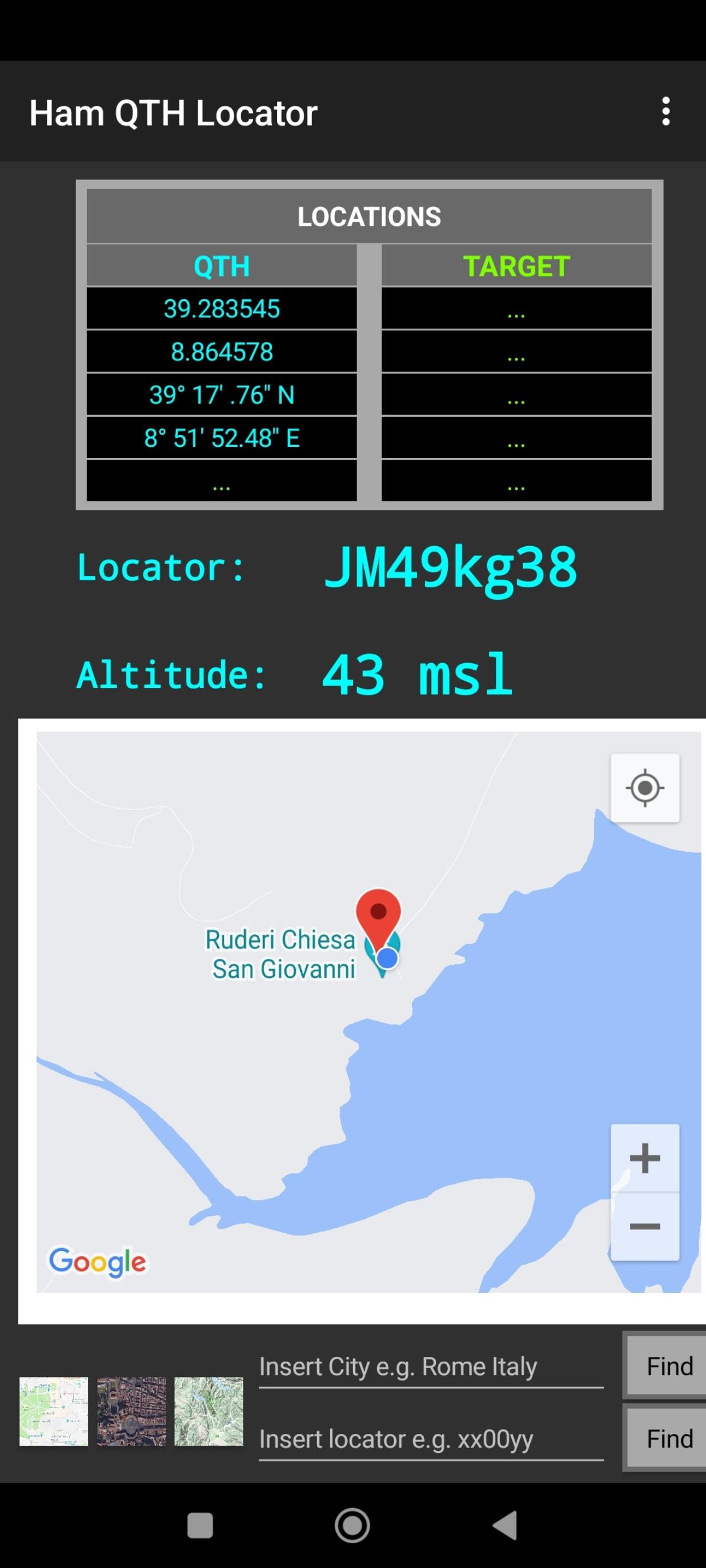
Task: Select the standard road map thumbnail
Action: coord(54,1411)
